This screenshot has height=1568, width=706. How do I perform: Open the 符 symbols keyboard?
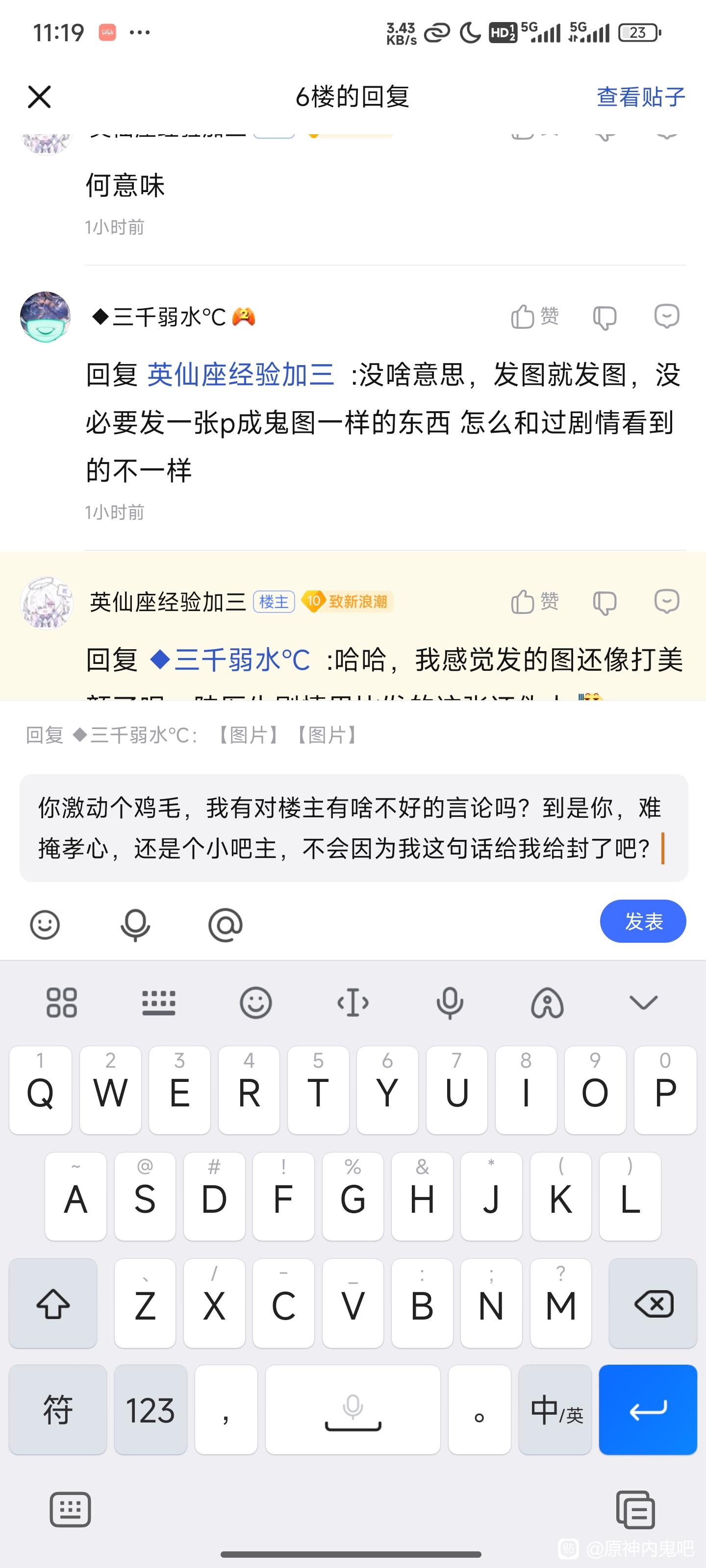(58, 1410)
